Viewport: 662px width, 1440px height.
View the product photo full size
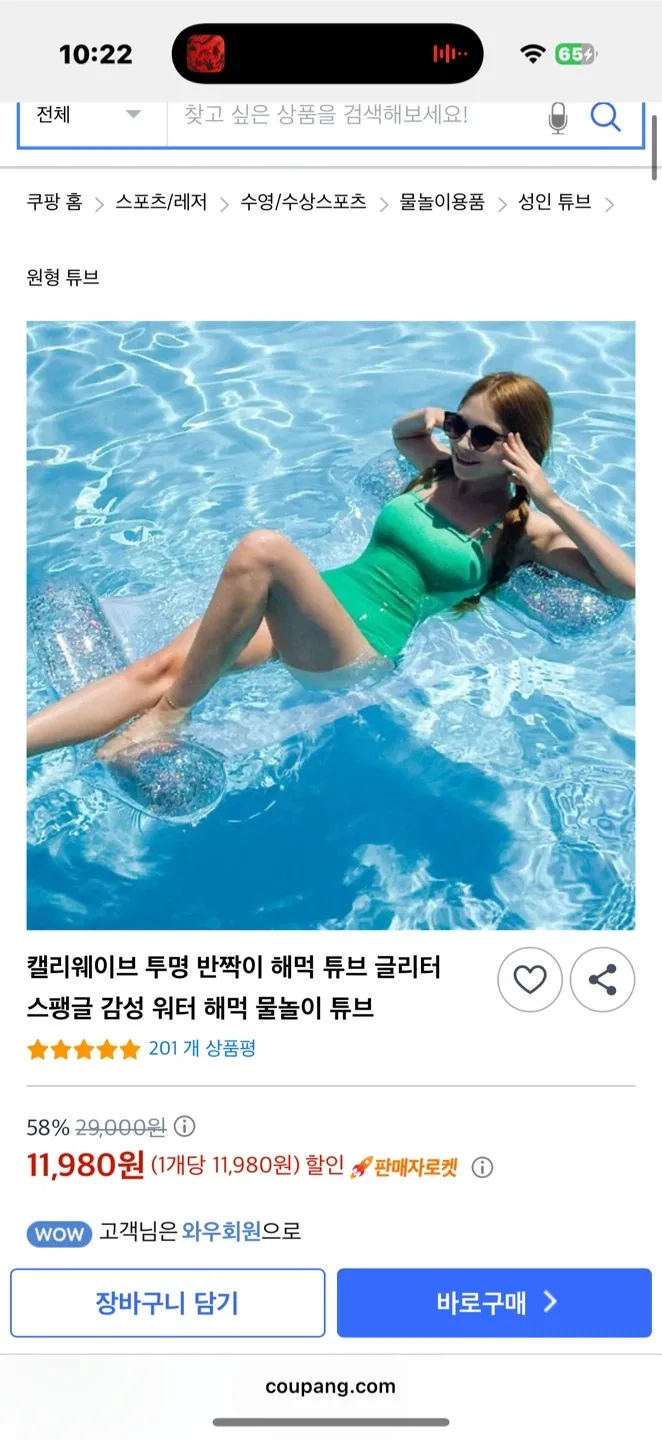(330, 625)
